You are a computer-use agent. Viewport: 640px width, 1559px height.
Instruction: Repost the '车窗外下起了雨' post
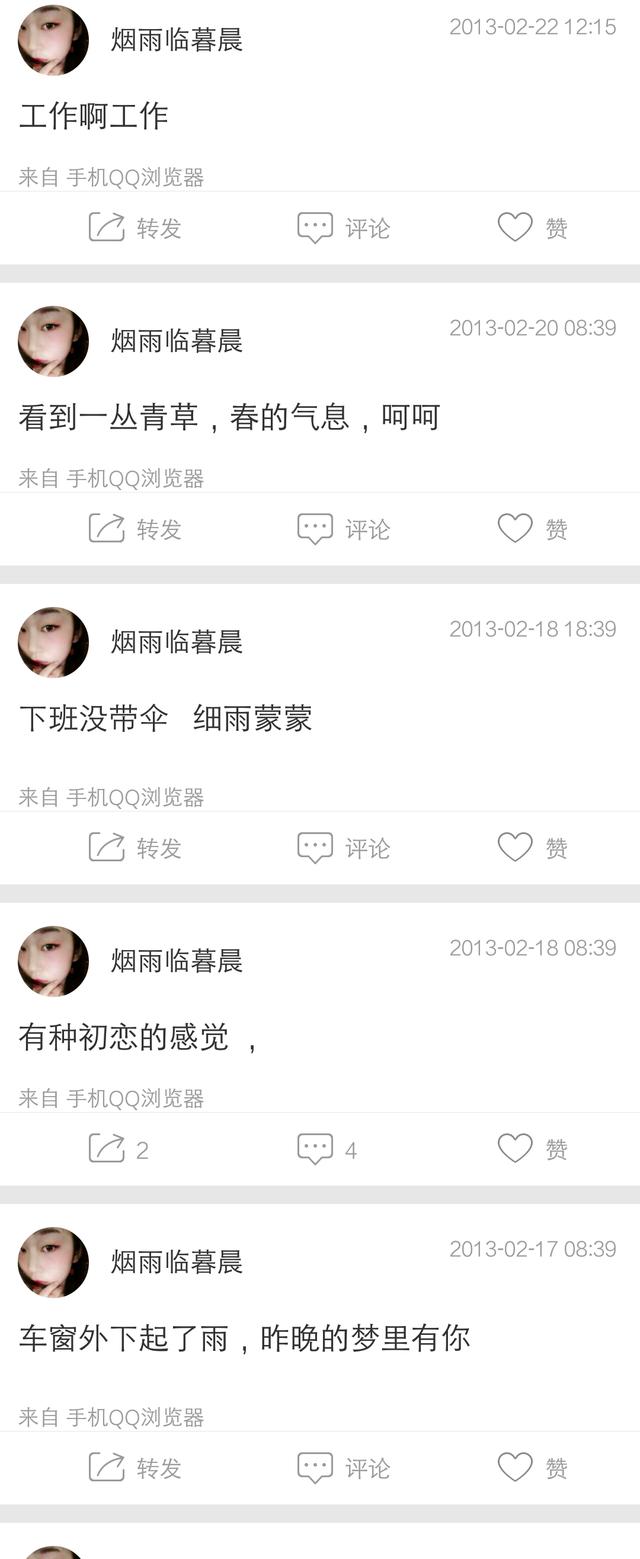135,1468
